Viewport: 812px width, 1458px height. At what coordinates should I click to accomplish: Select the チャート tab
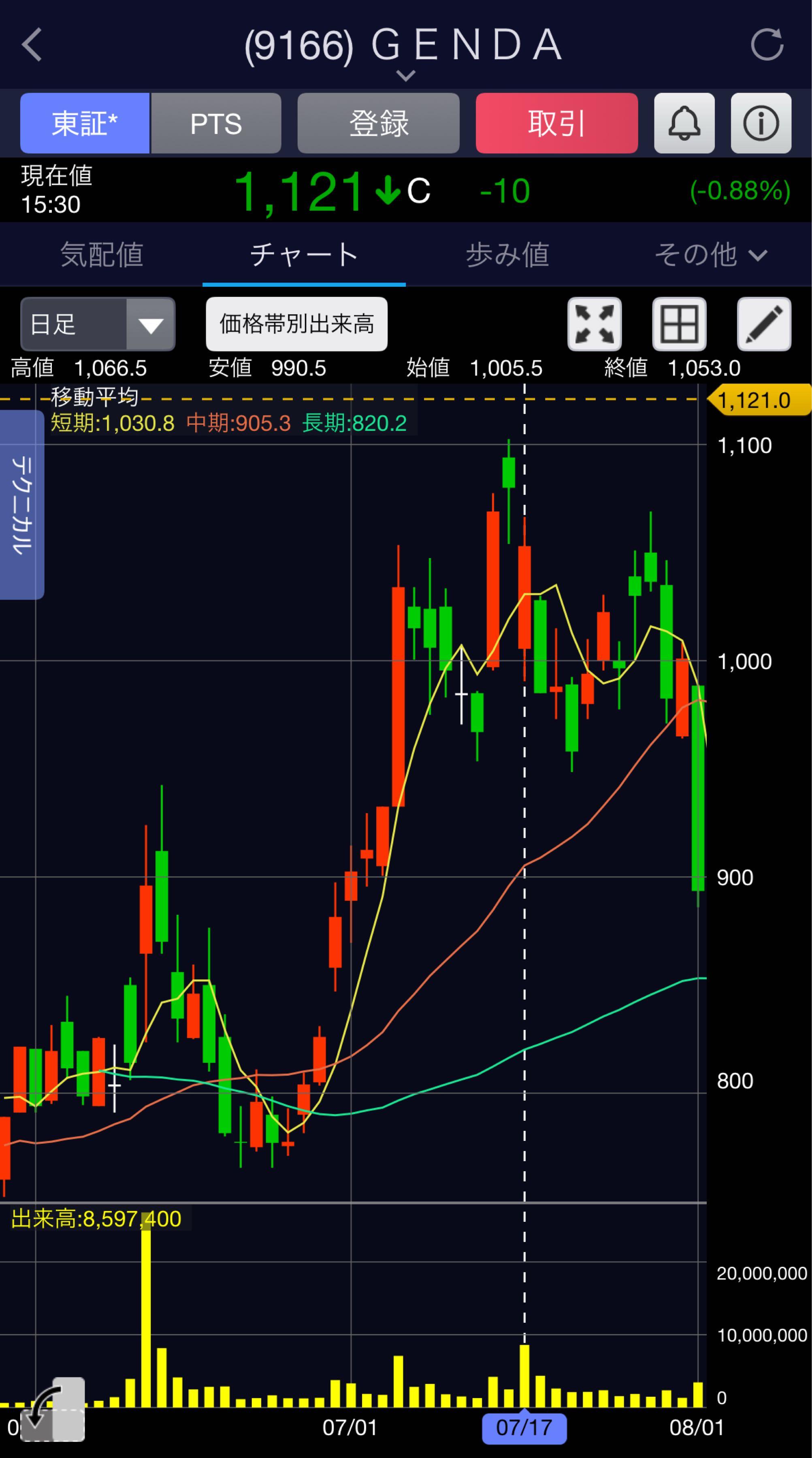304,255
